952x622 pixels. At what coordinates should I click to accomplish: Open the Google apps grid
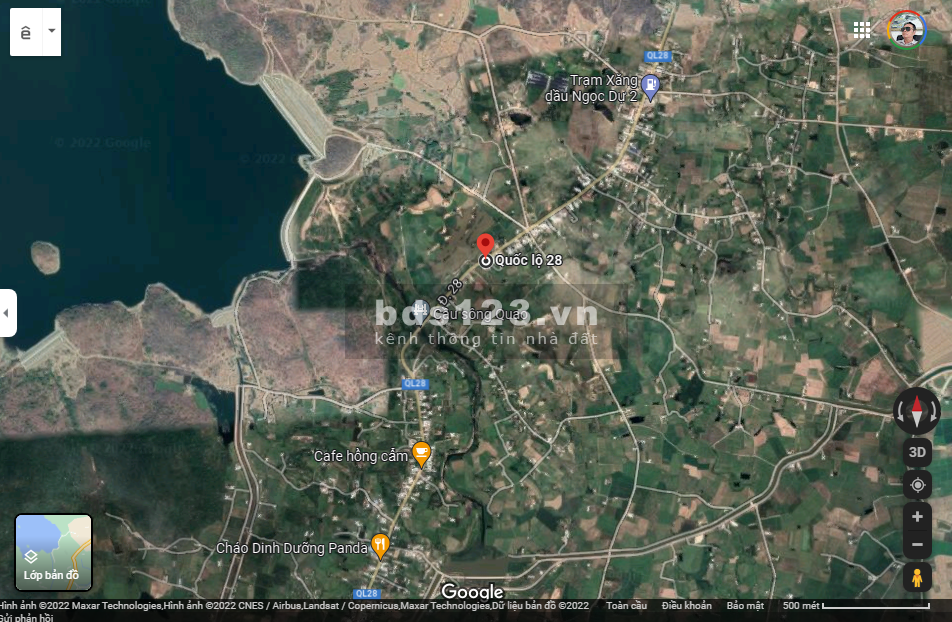coord(861,30)
